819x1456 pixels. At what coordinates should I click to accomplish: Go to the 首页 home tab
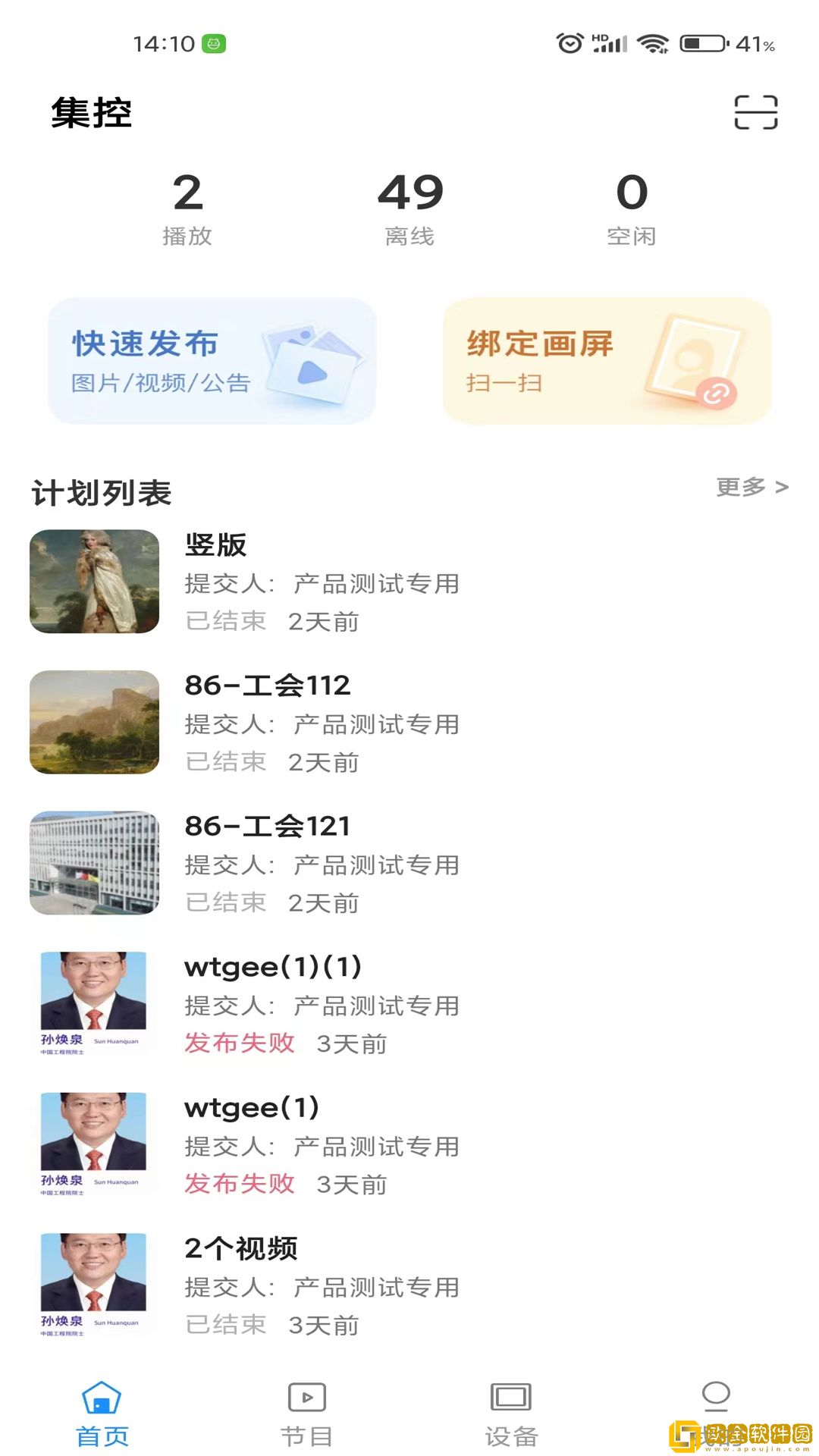tap(102, 1414)
